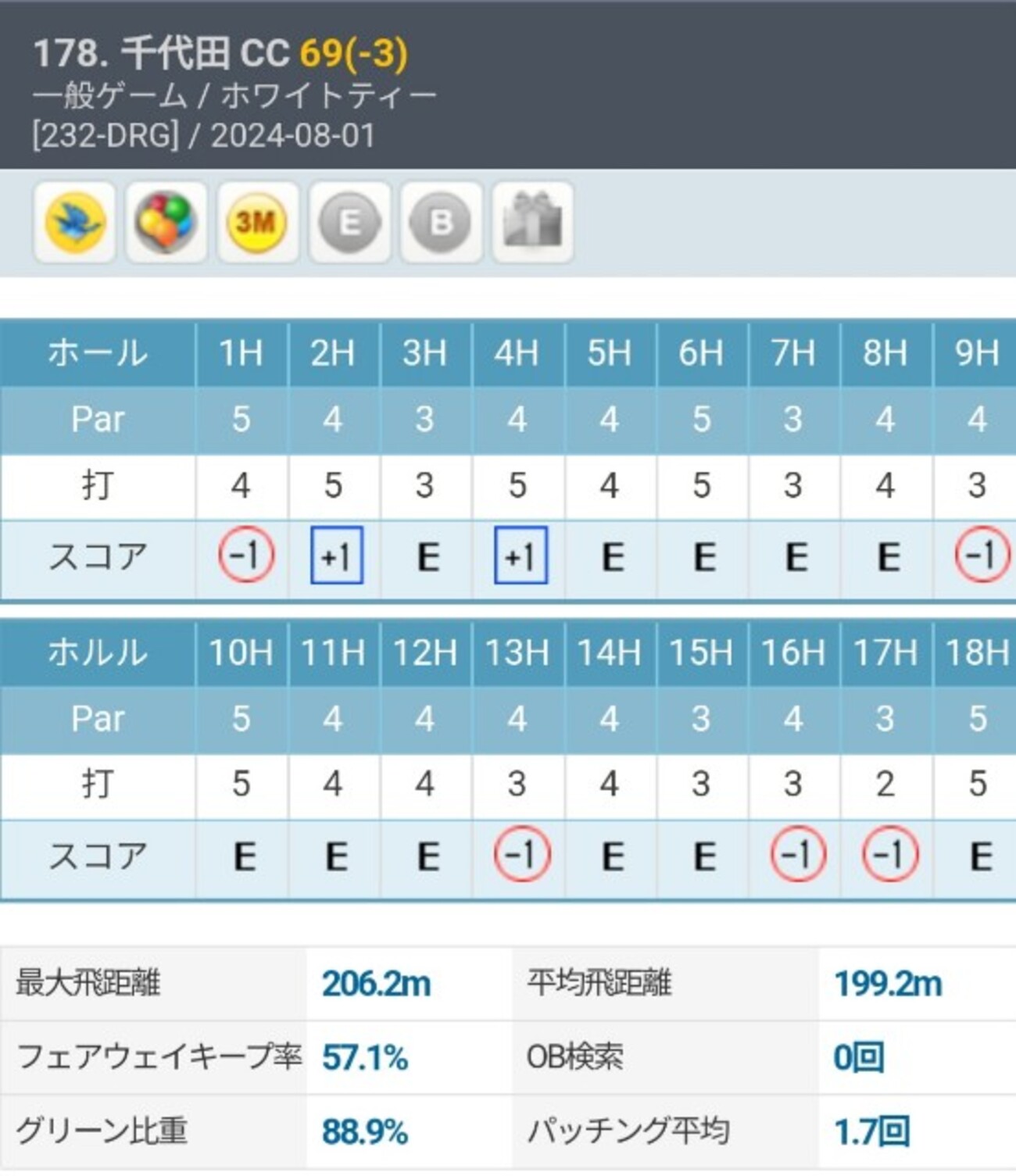Open the grey gift box badge
The width and height of the screenshot is (1016, 1176).
click(x=532, y=222)
